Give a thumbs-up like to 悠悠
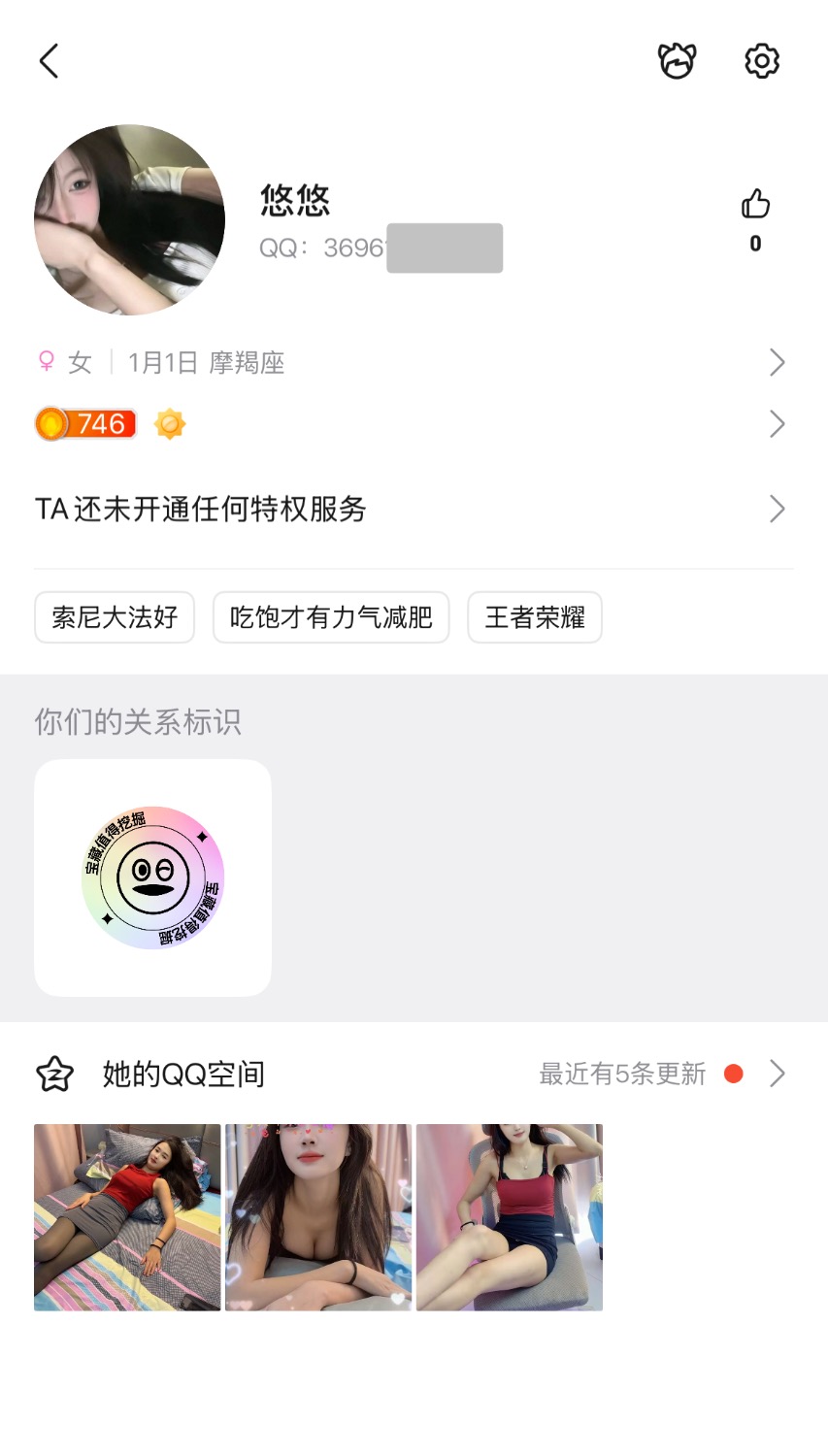Image resolution: width=828 pixels, height=1456 pixels. click(755, 205)
